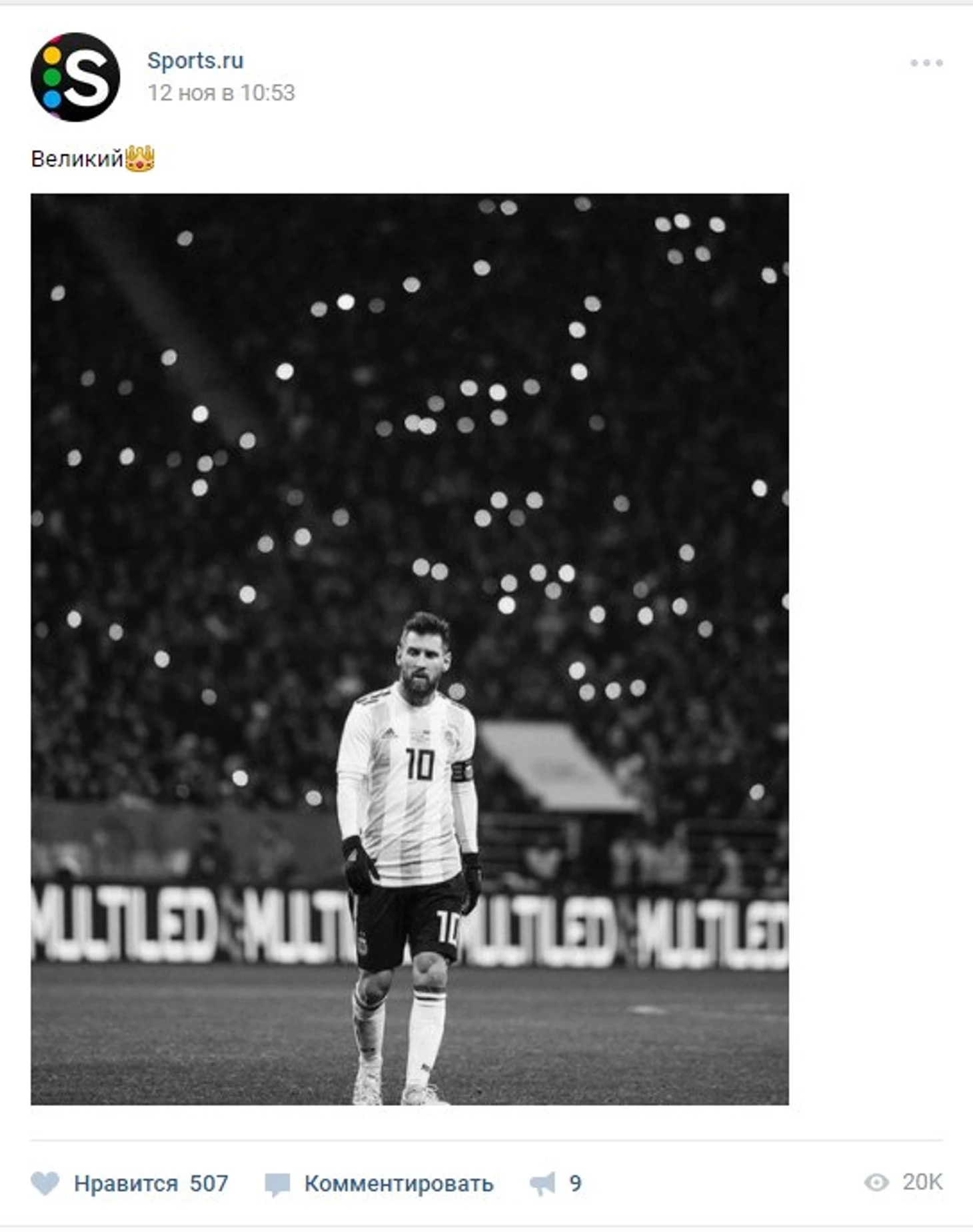Tap Комментировать to comment on the post

click(379, 1183)
